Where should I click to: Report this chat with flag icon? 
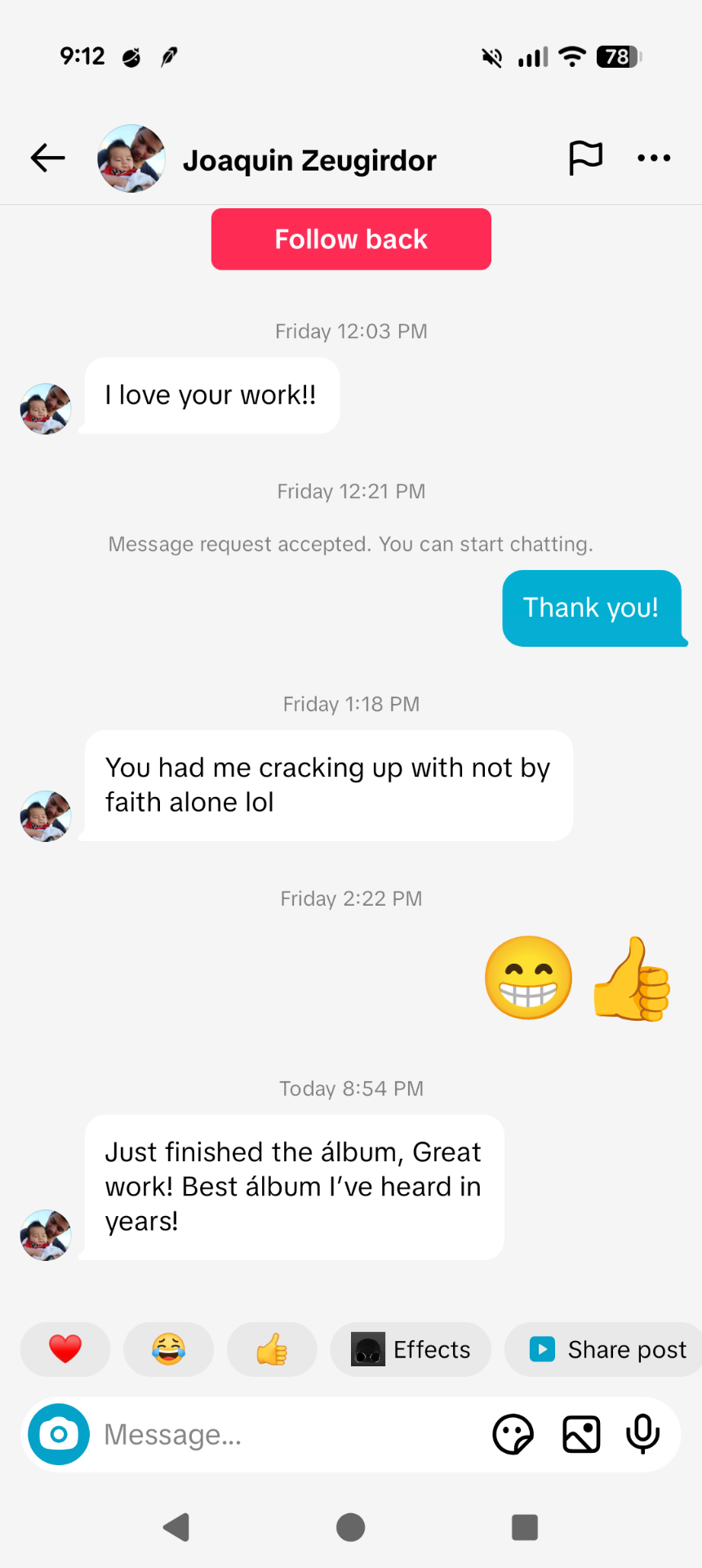tap(585, 158)
